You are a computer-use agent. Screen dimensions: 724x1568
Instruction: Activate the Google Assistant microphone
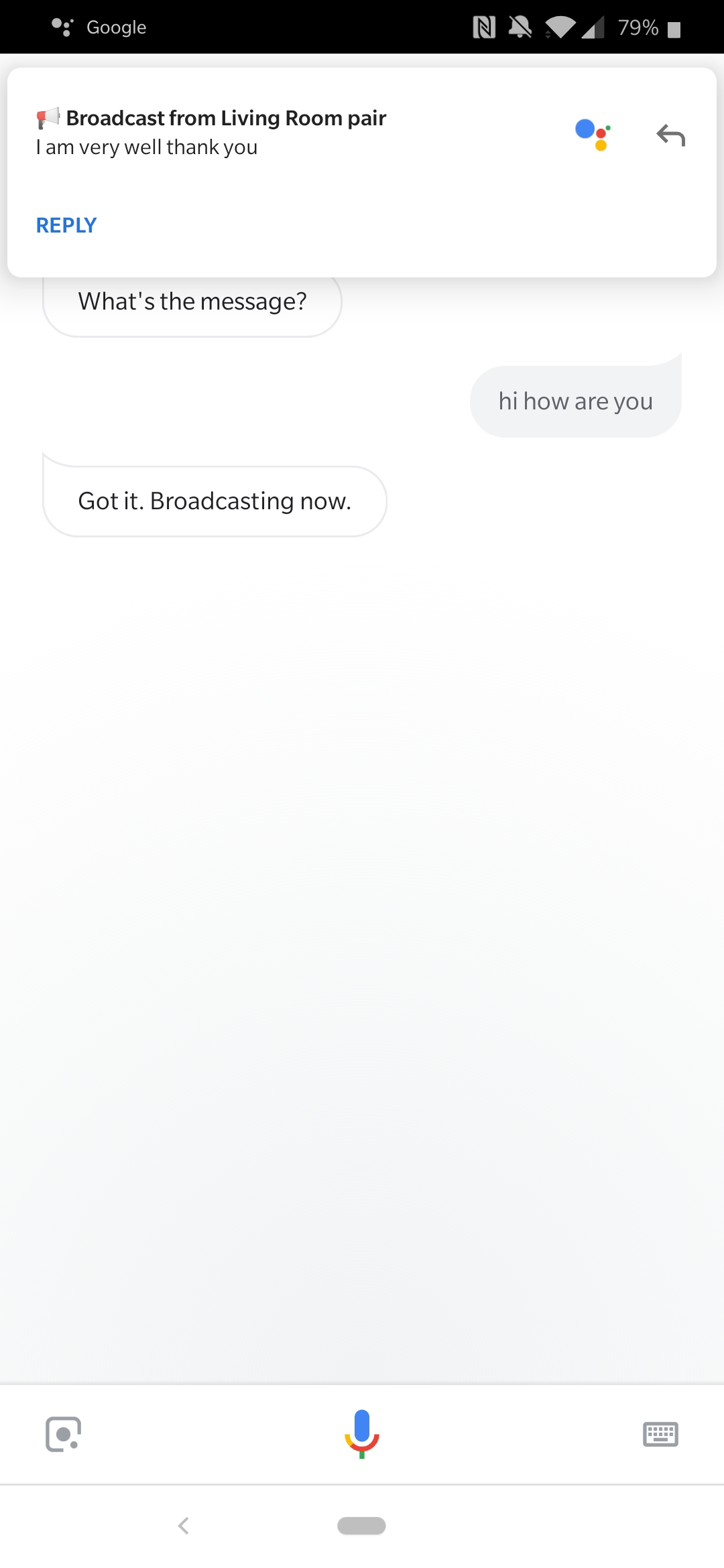(362, 1434)
